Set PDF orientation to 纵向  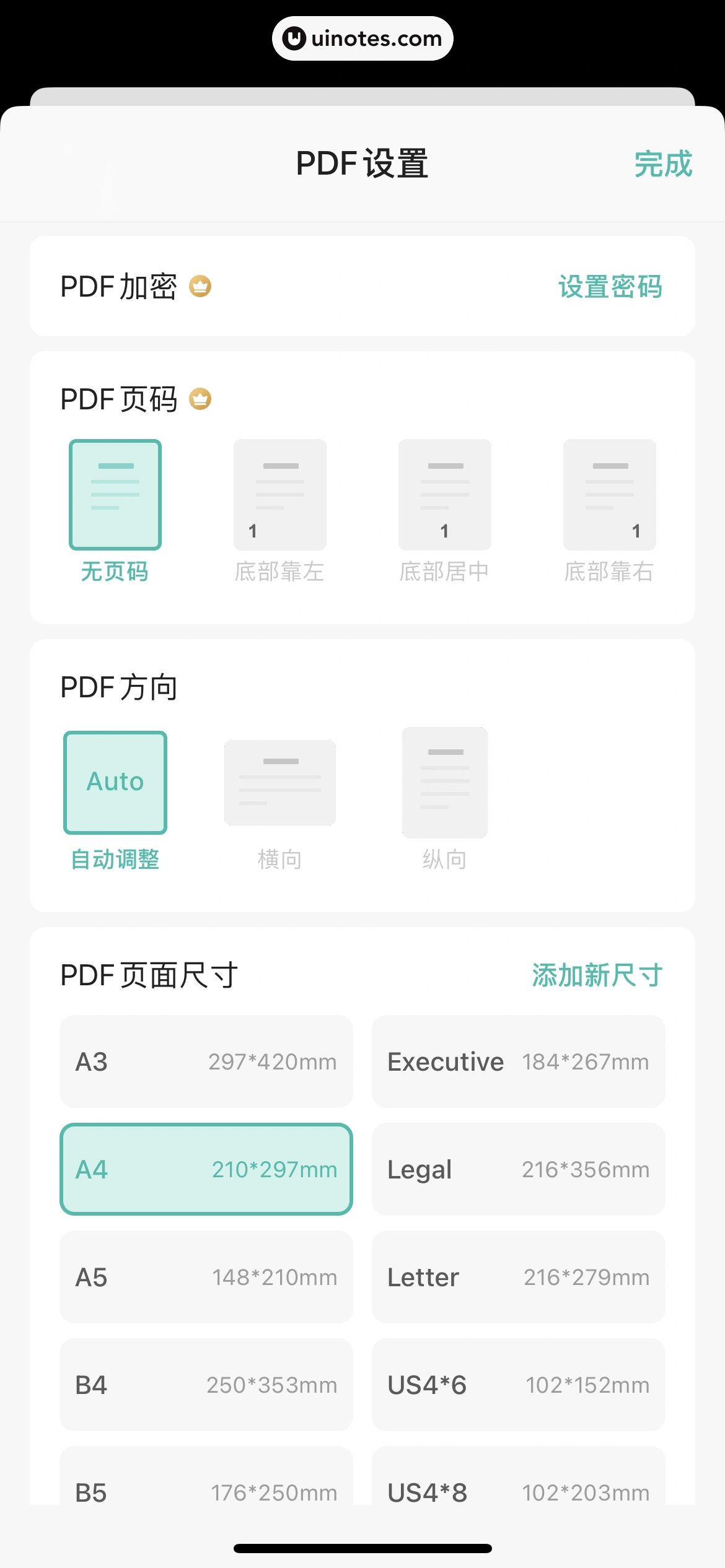(x=445, y=783)
